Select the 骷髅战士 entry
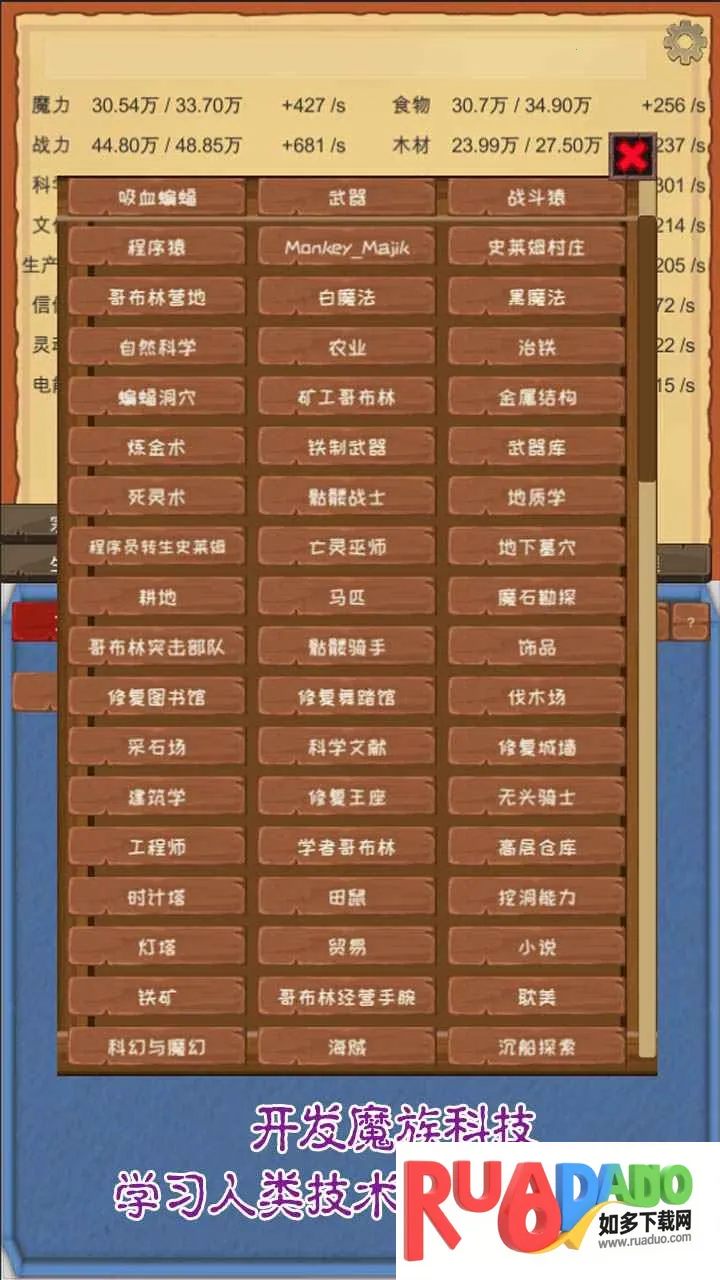 pos(347,497)
